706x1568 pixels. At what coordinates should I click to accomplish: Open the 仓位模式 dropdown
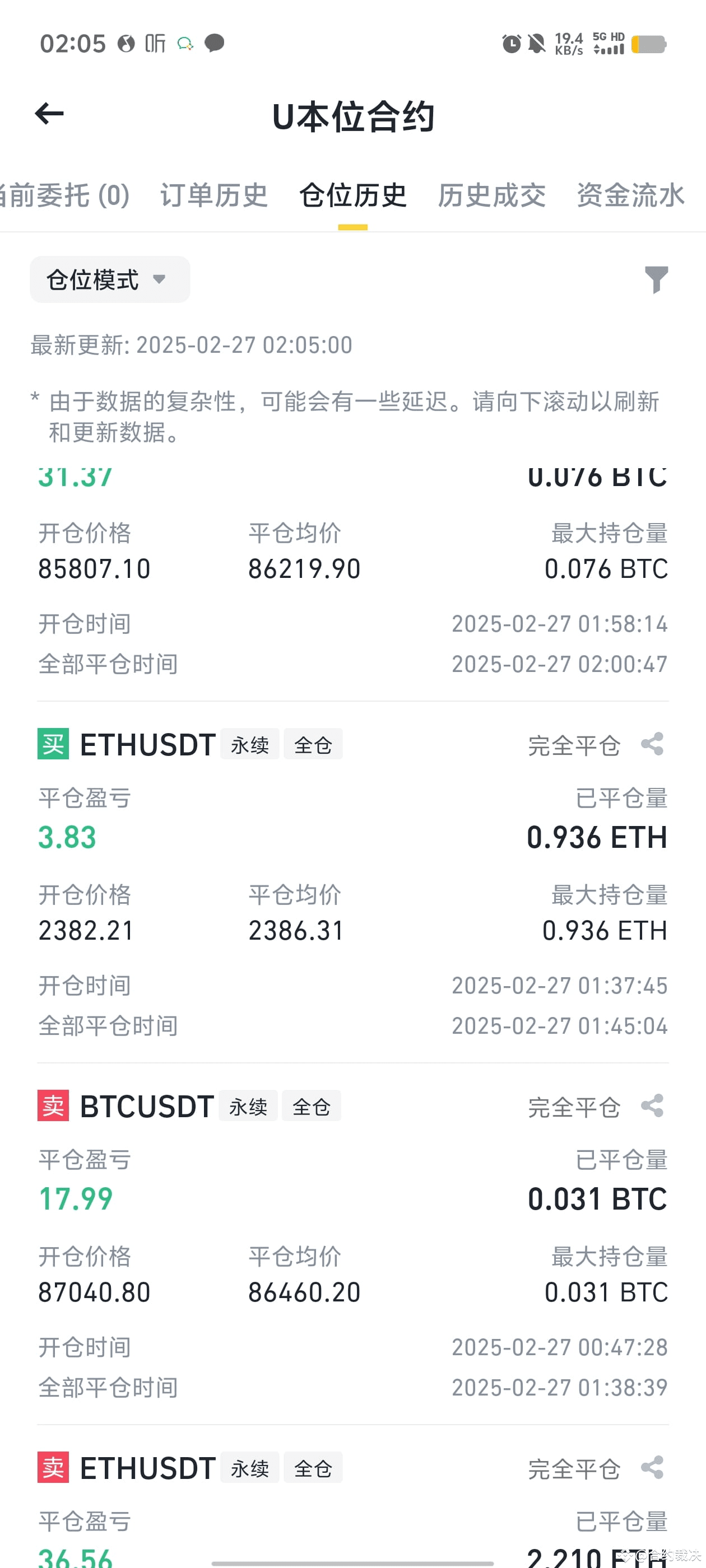click(x=110, y=279)
